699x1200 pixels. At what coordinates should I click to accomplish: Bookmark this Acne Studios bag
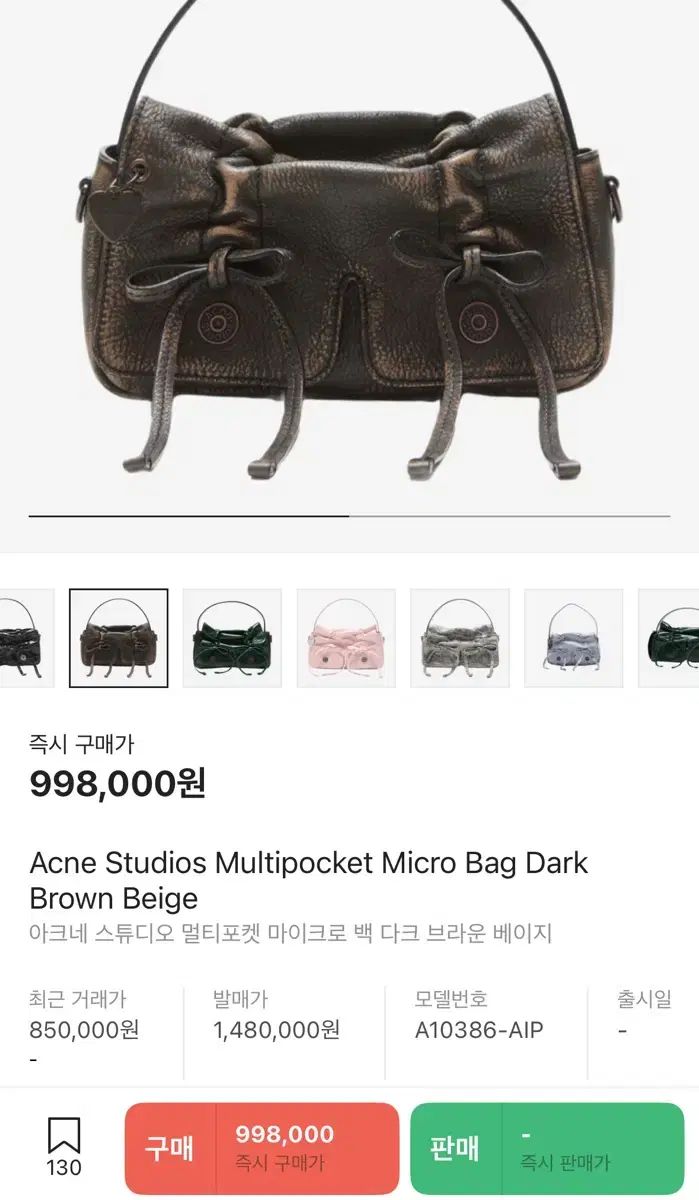[64, 1145]
